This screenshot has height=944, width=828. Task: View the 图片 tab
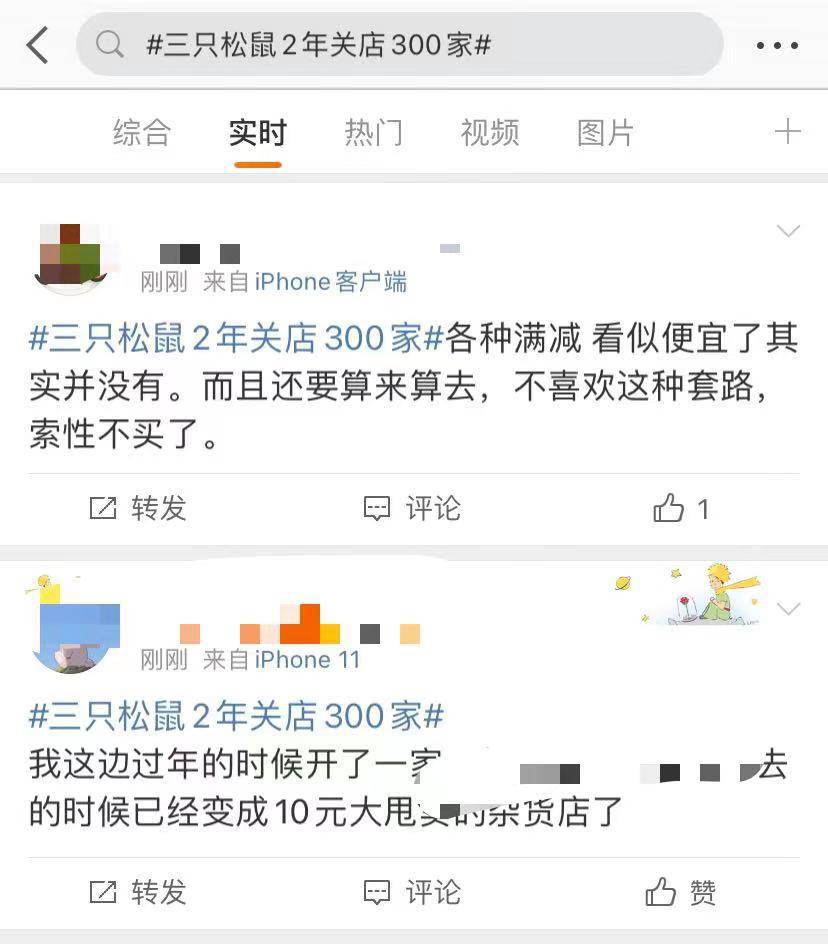click(605, 133)
